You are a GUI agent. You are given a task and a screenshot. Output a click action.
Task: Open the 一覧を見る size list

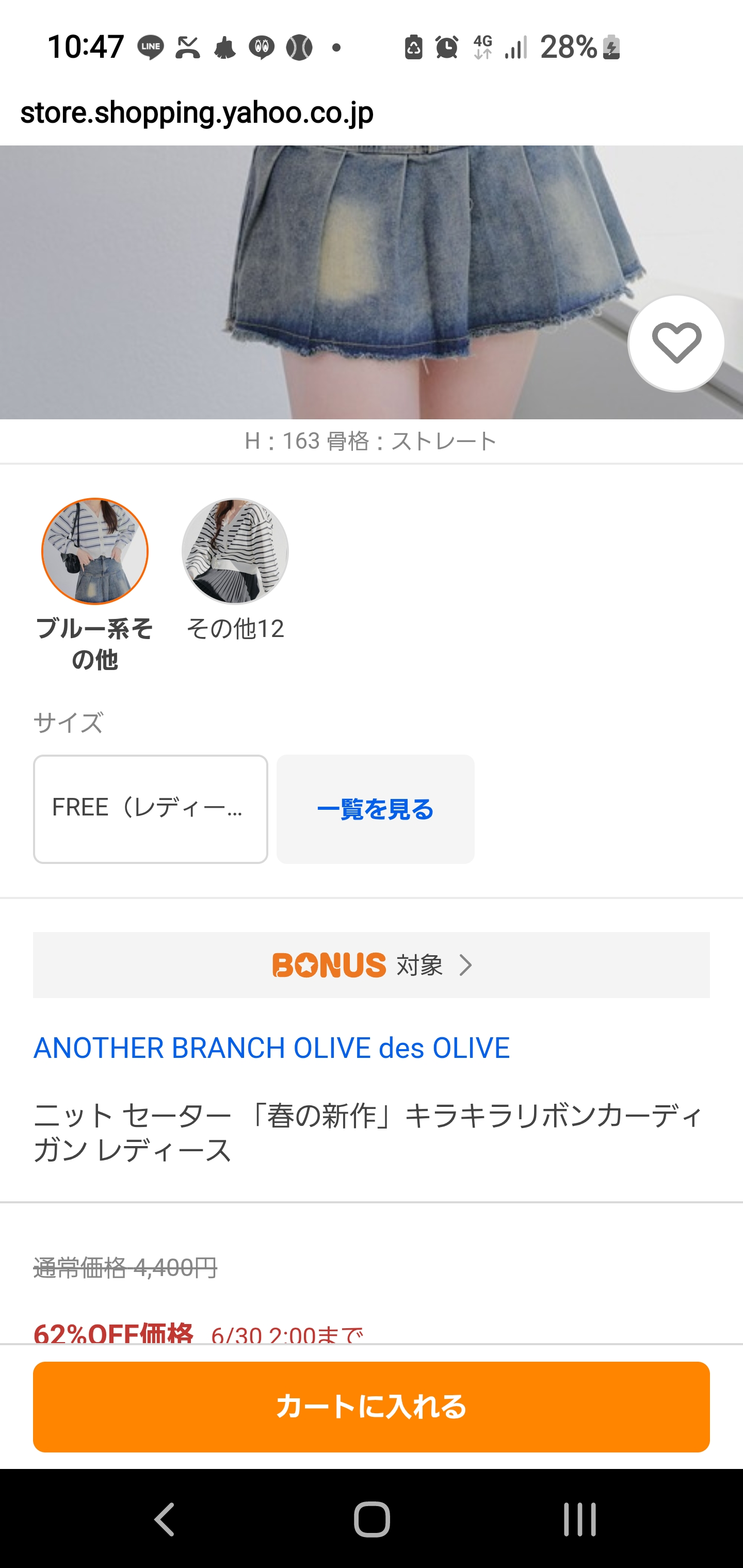(375, 809)
